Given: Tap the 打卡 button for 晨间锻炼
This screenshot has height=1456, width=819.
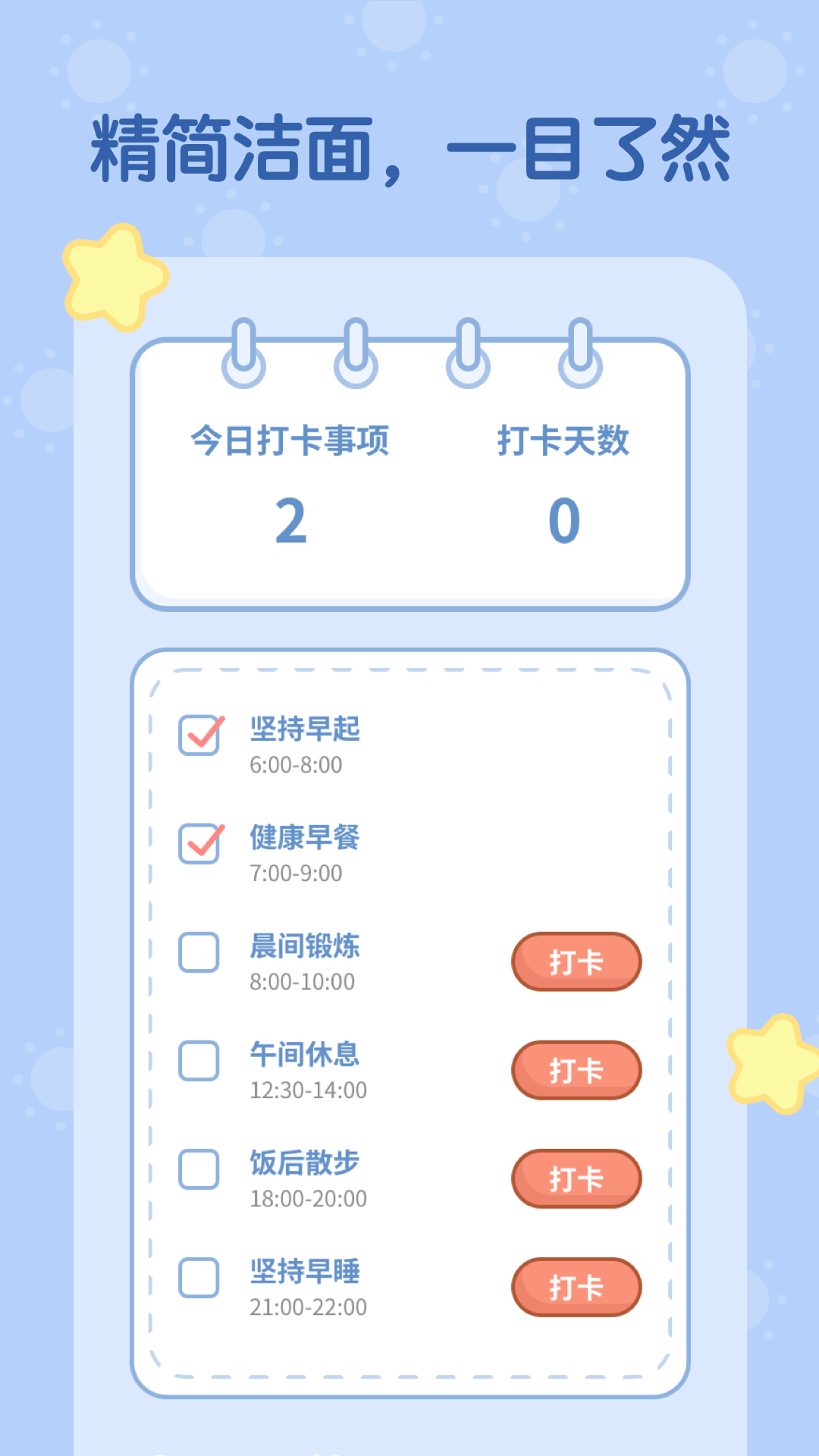Looking at the screenshot, I should (576, 962).
